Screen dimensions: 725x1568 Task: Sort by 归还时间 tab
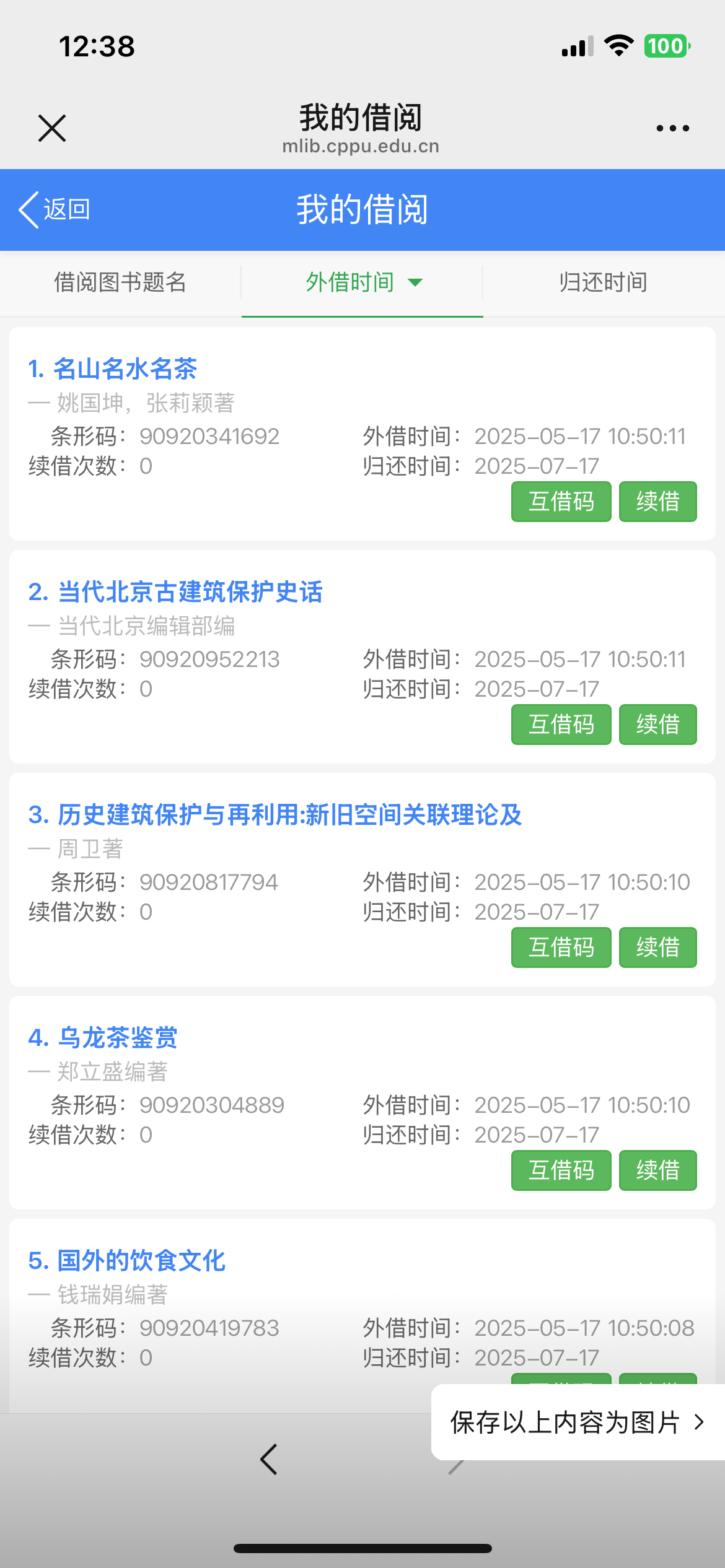(603, 282)
